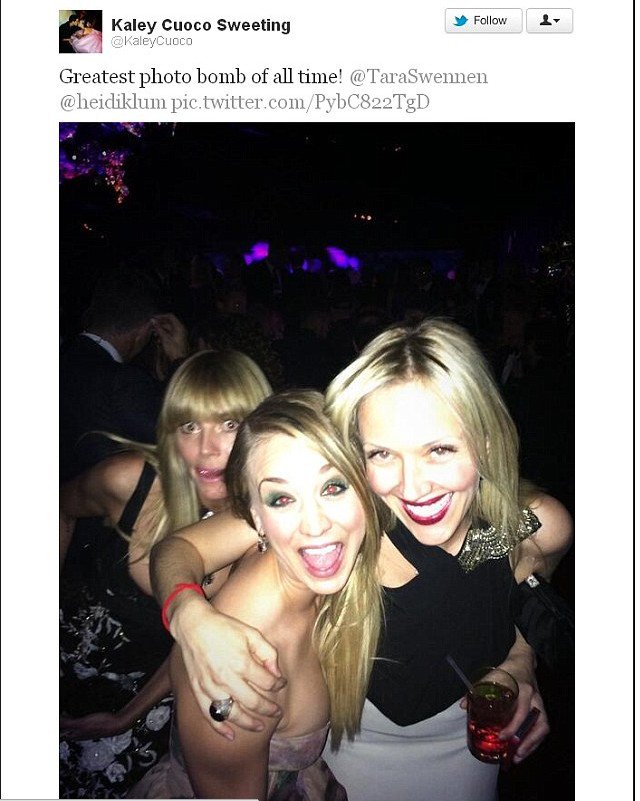Open the pic.twitter.com/PybC822TgD link
Viewport: 640px width, 801px height.
coord(300,102)
